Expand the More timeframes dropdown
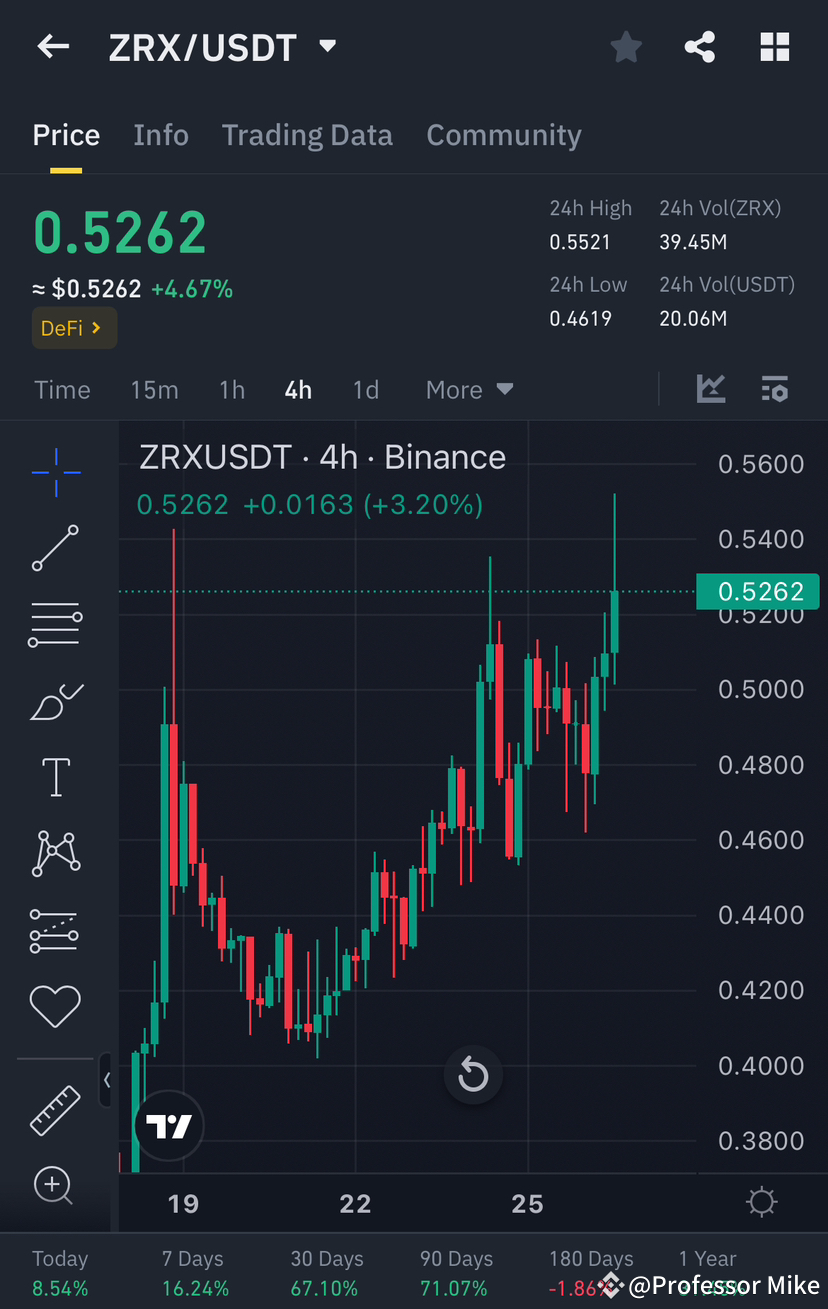The height and width of the screenshot is (1309, 828). (x=468, y=390)
